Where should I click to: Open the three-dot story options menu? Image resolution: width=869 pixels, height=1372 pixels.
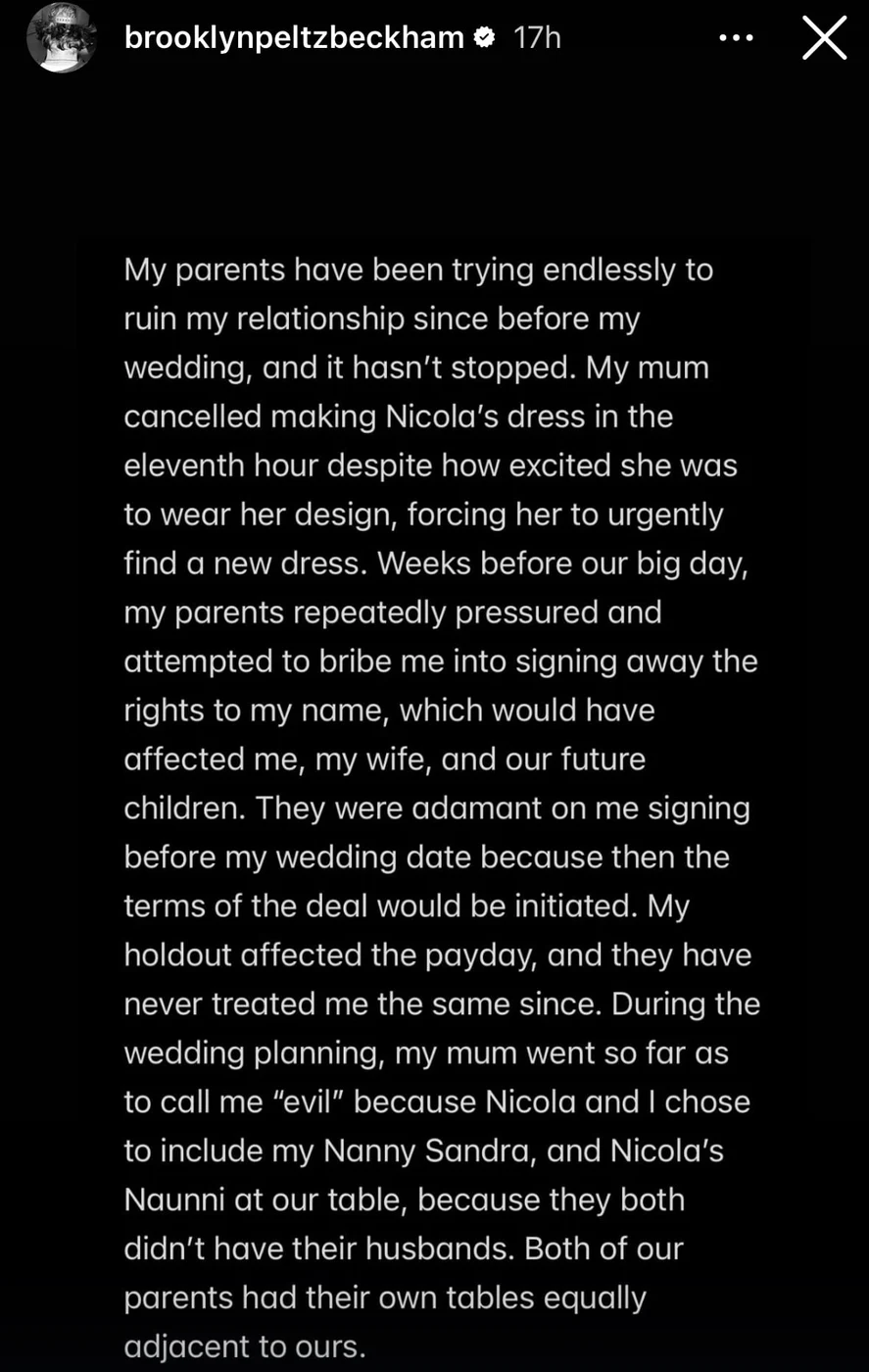[x=737, y=38]
